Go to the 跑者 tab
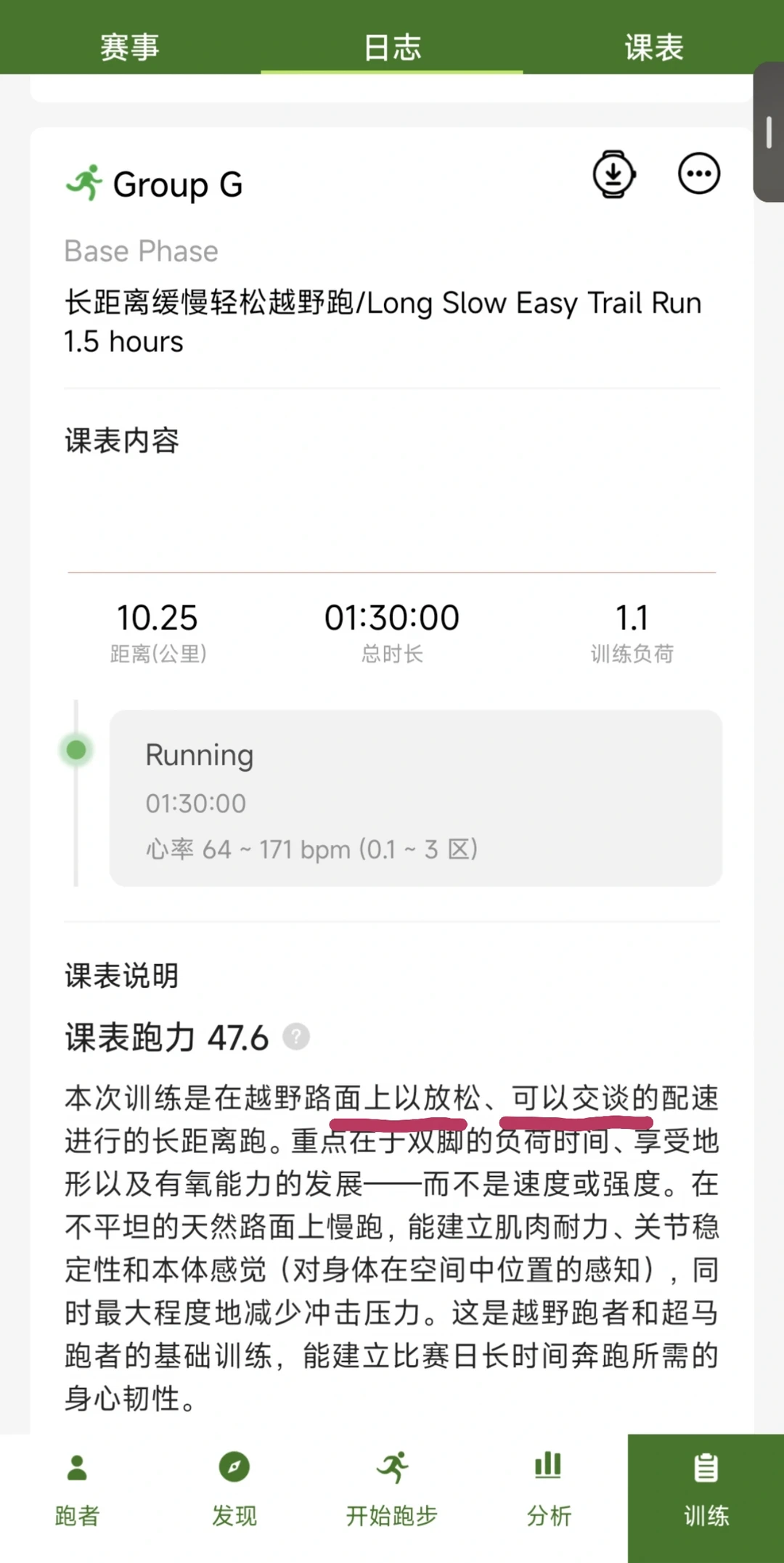Image resolution: width=784 pixels, height=1563 pixels. point(77,1491)
